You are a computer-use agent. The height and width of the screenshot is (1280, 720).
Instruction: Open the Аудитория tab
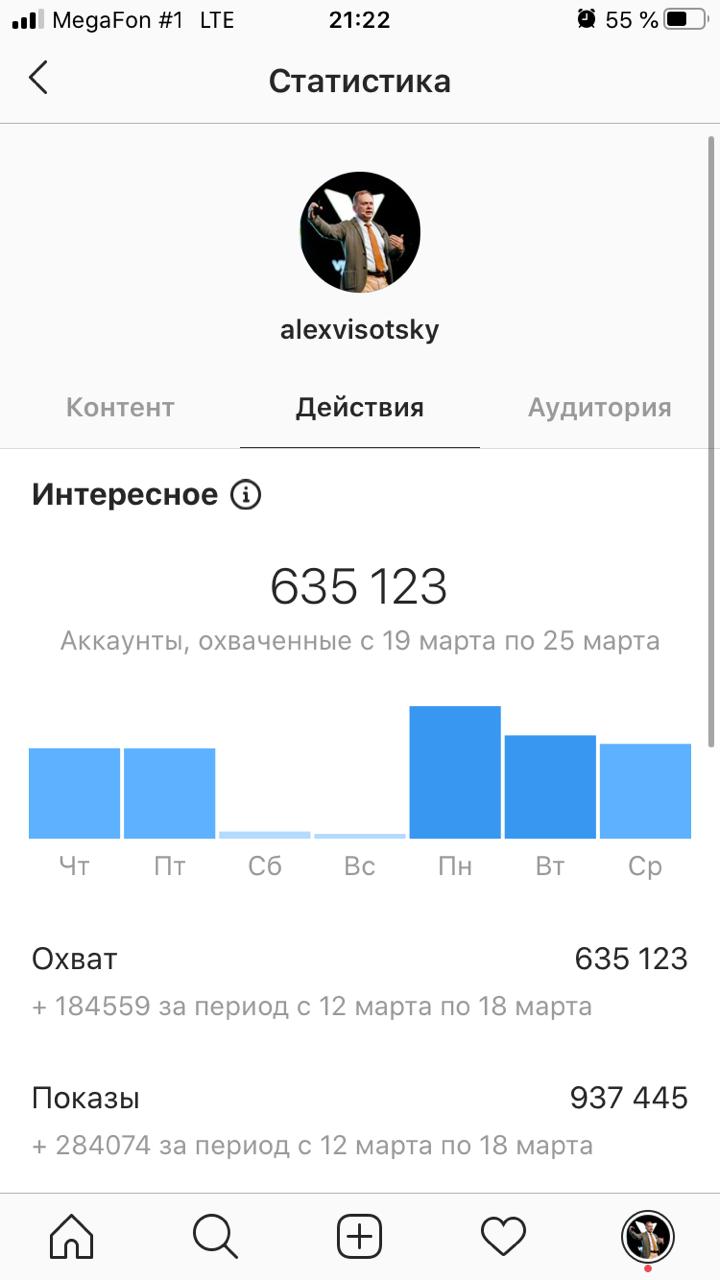pyautogui.click(x=599, y=408)
